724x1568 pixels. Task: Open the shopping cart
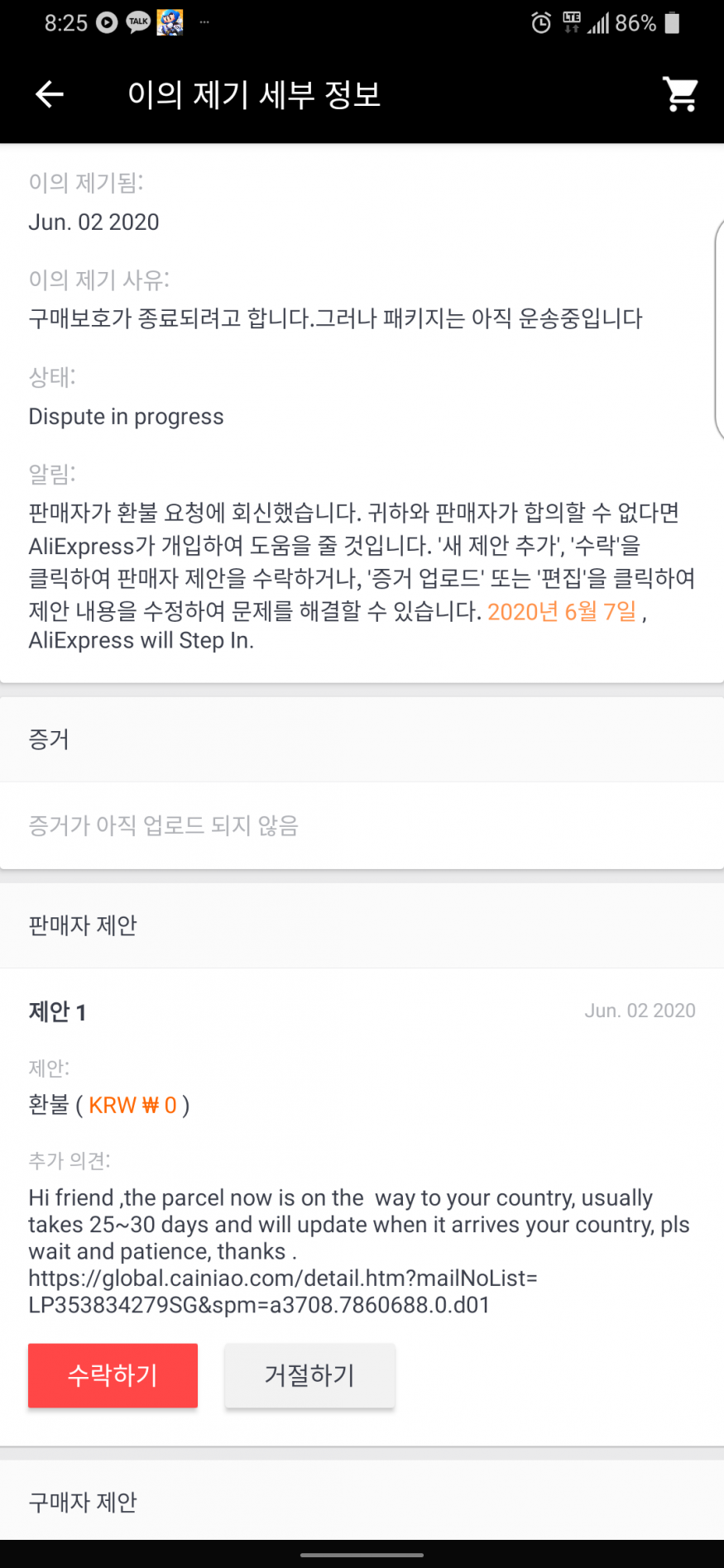[x=681, y=94]
